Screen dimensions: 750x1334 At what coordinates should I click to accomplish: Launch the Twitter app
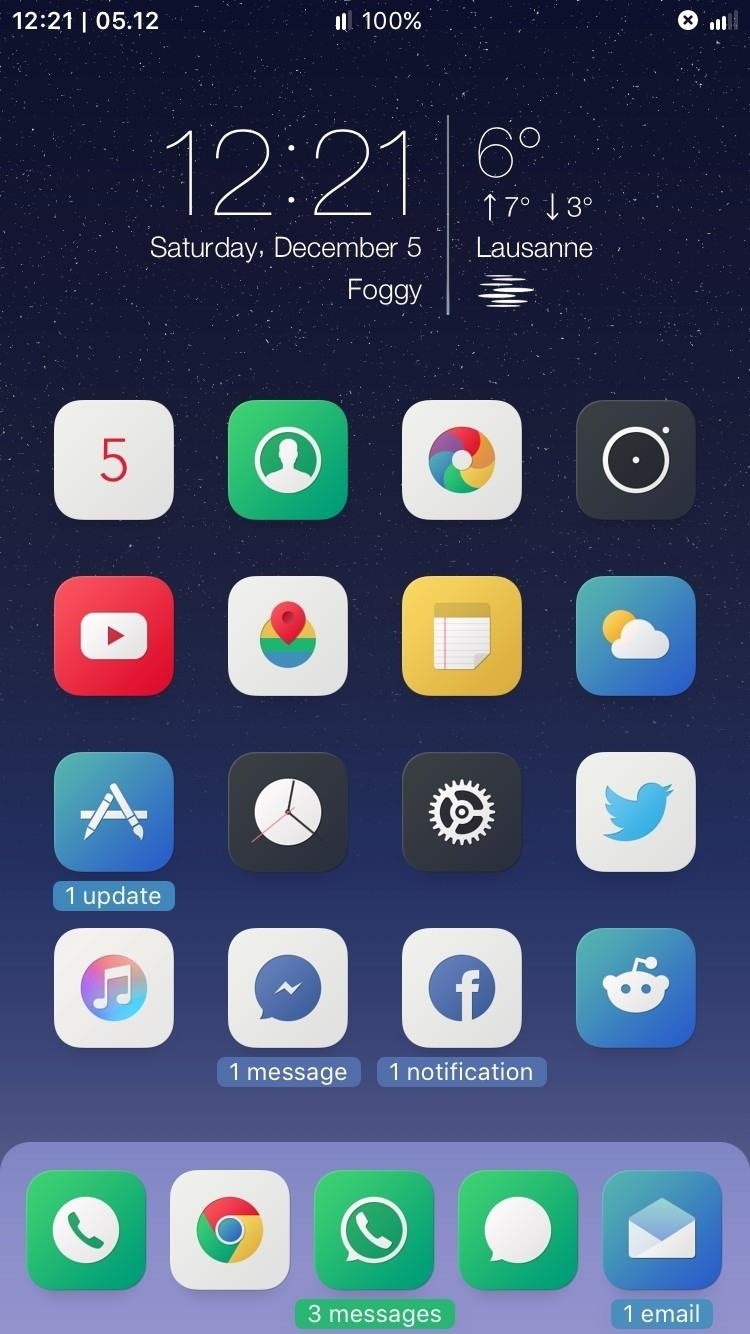click(636, 812)
